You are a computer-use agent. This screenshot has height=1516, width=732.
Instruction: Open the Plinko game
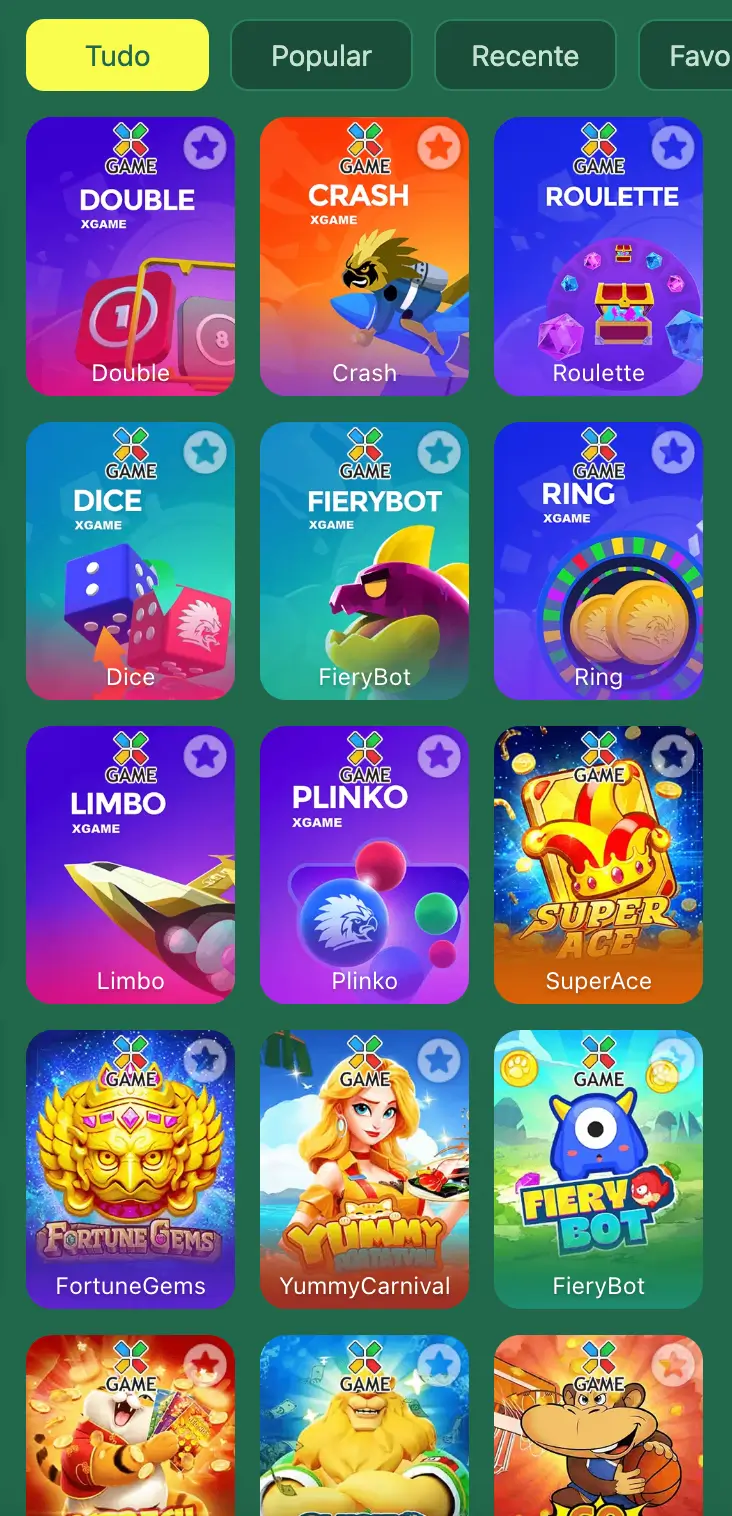tap(364, 890)
